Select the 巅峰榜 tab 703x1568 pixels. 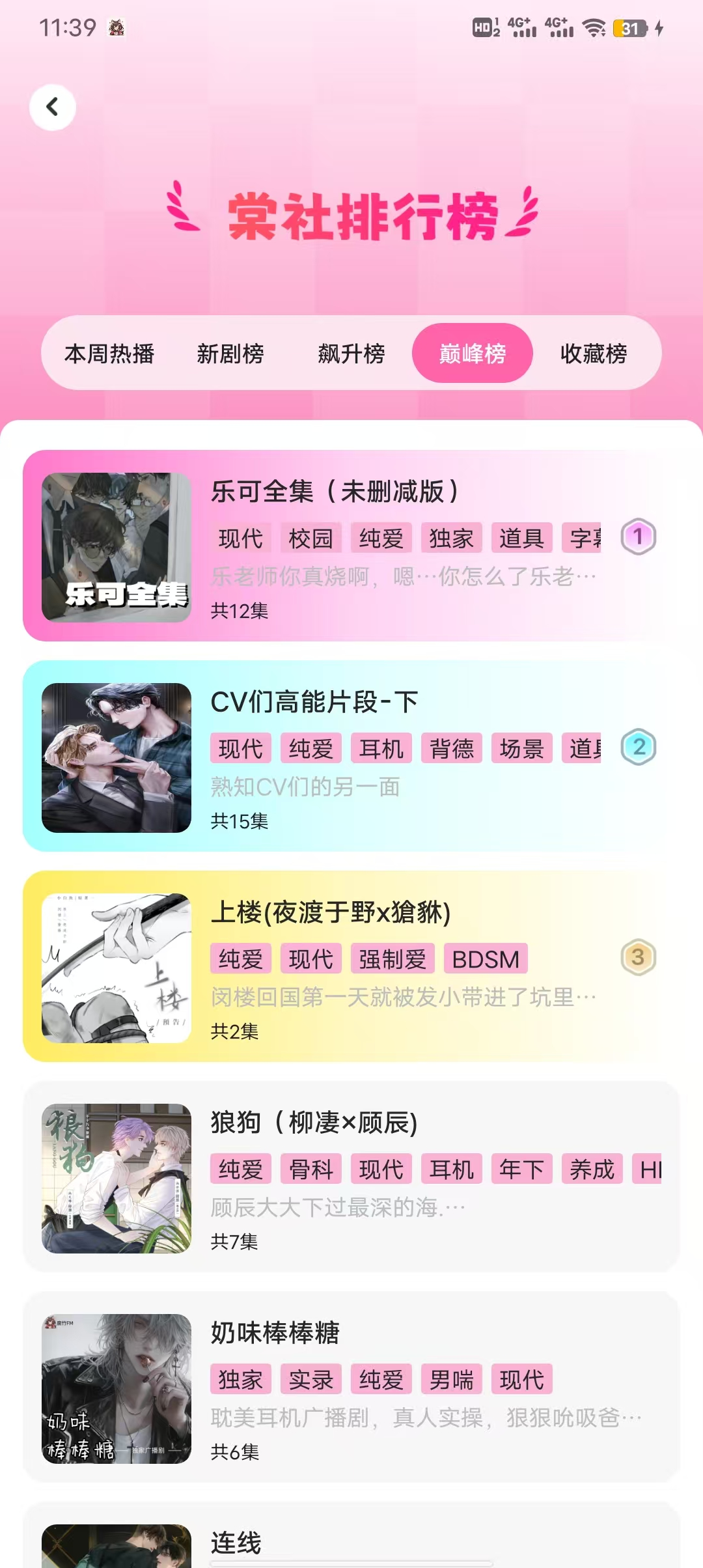coord(473,352)
